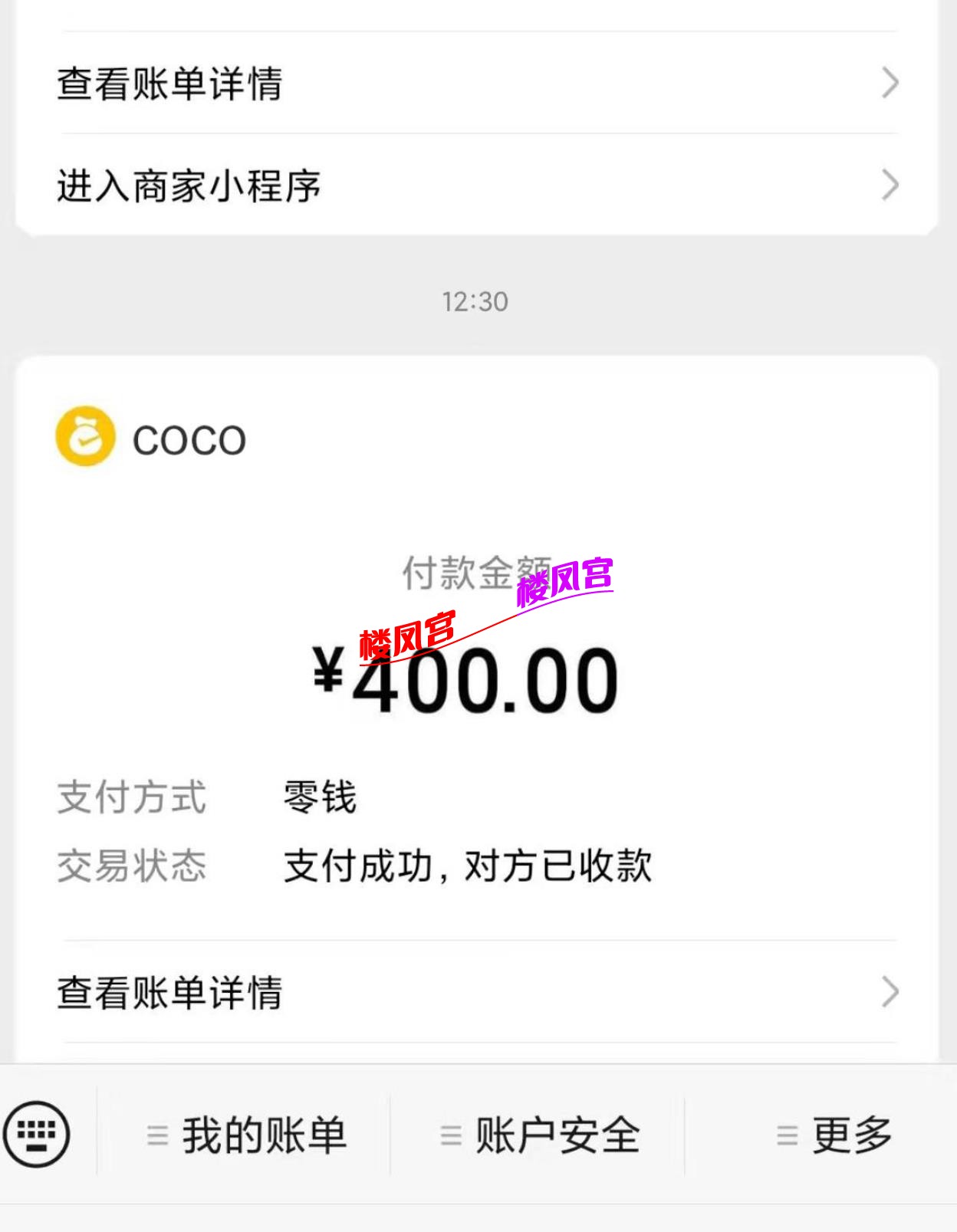Select the yellow wallet badge on the payment card
The width and height of the screenshot is (957, 1232).
click(x=84, y=439)
